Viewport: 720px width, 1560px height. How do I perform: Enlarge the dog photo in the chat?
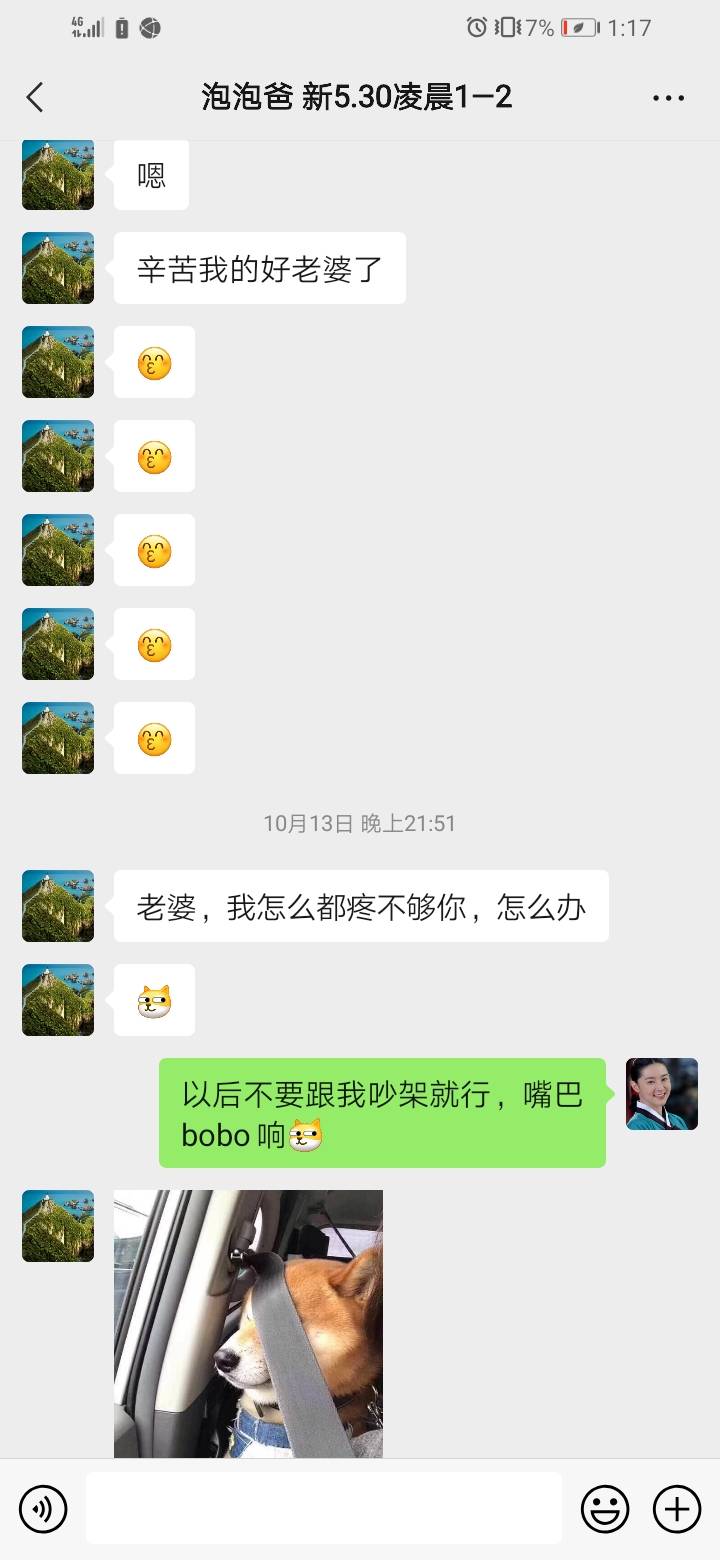click(x=250, y=1320)
